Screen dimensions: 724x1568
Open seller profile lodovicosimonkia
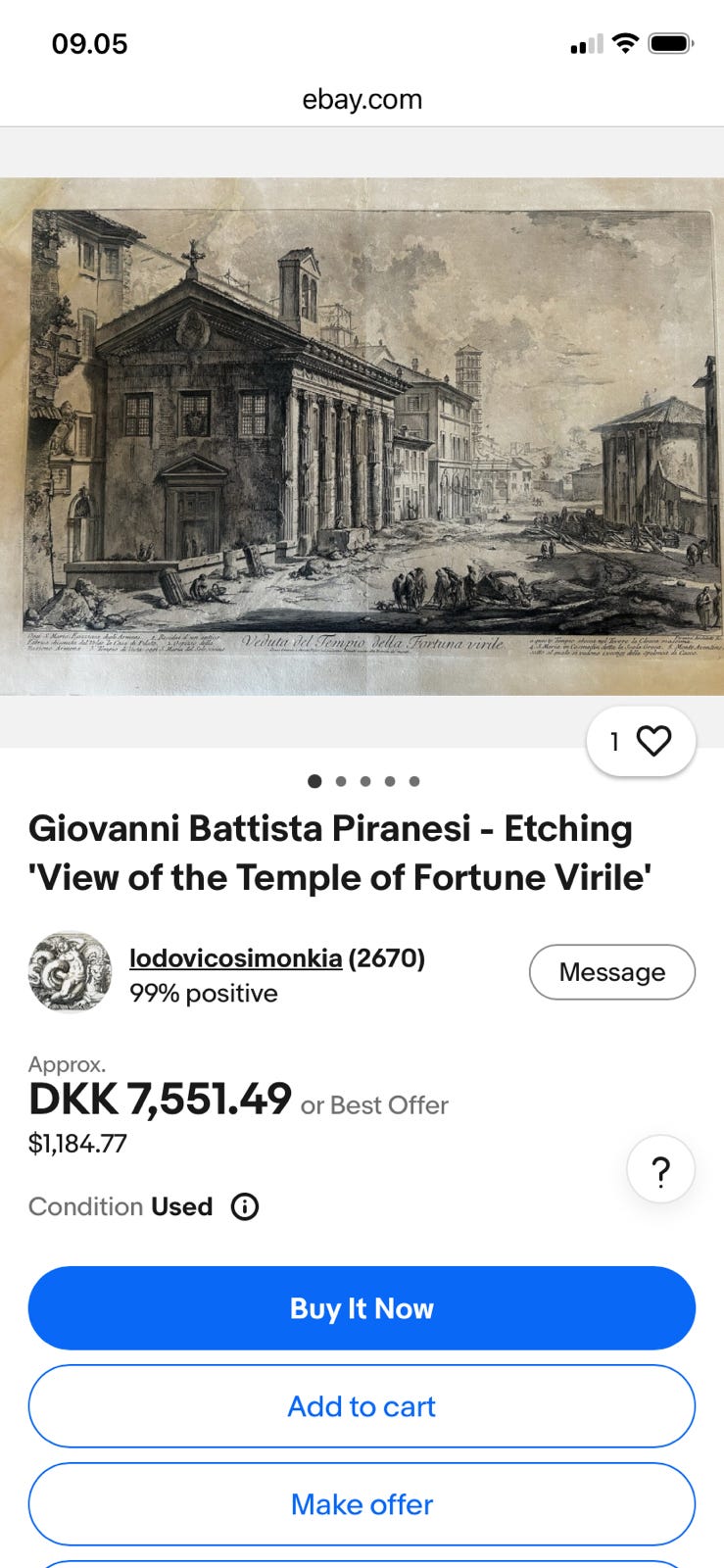pyautogui.click(x=235, y=958)
